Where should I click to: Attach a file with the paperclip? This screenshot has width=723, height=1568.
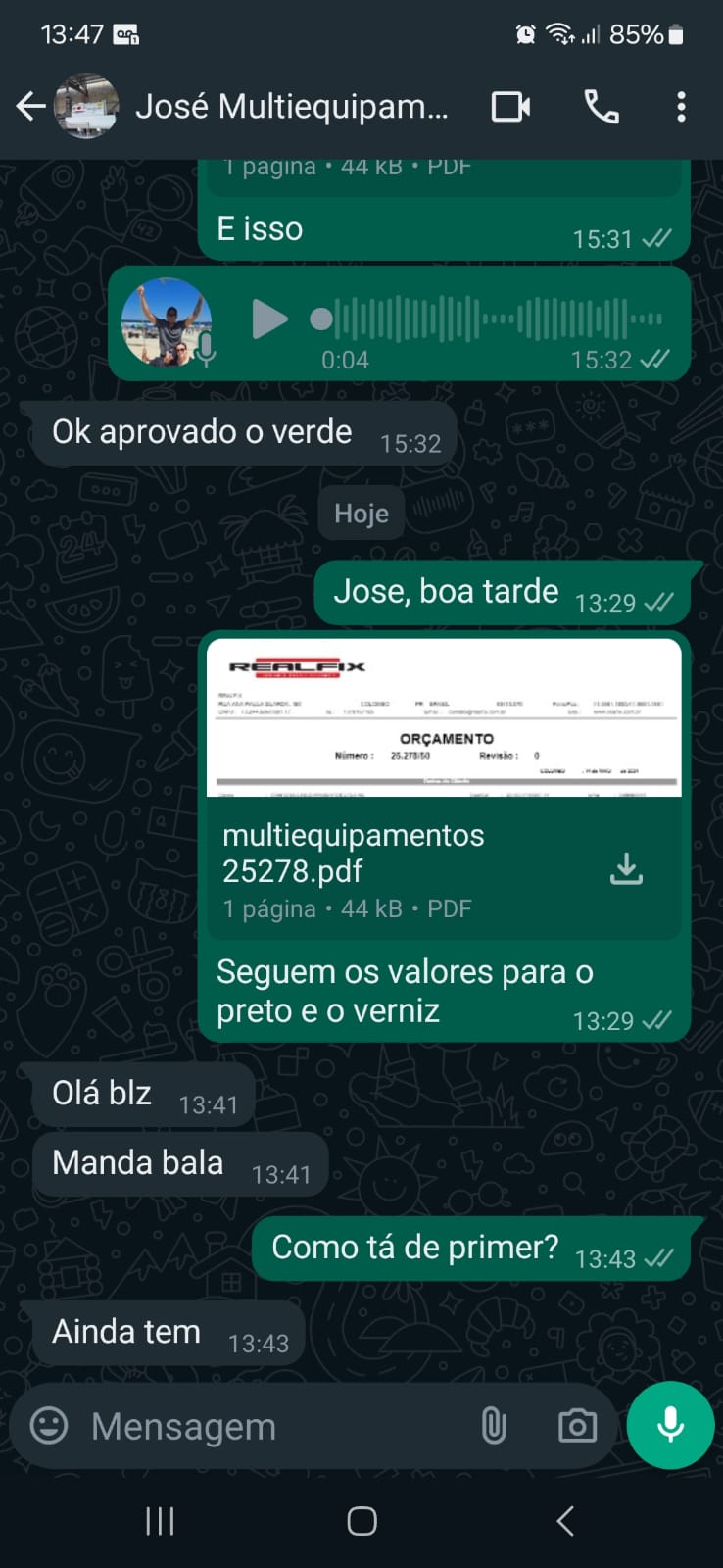click(x=494, y=1426)
